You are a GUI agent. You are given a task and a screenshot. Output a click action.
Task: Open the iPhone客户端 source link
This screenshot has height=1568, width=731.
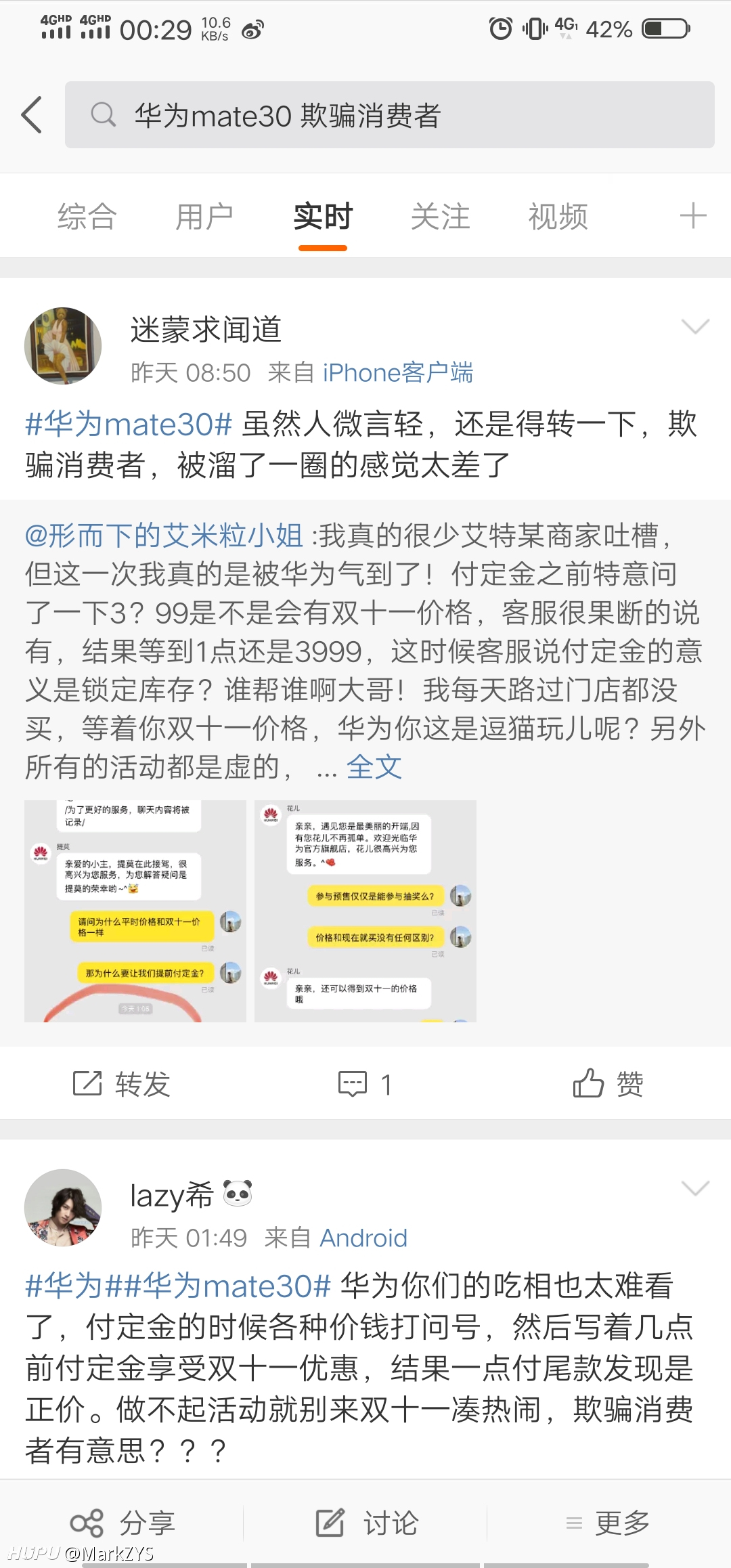[x=398, y=372]
